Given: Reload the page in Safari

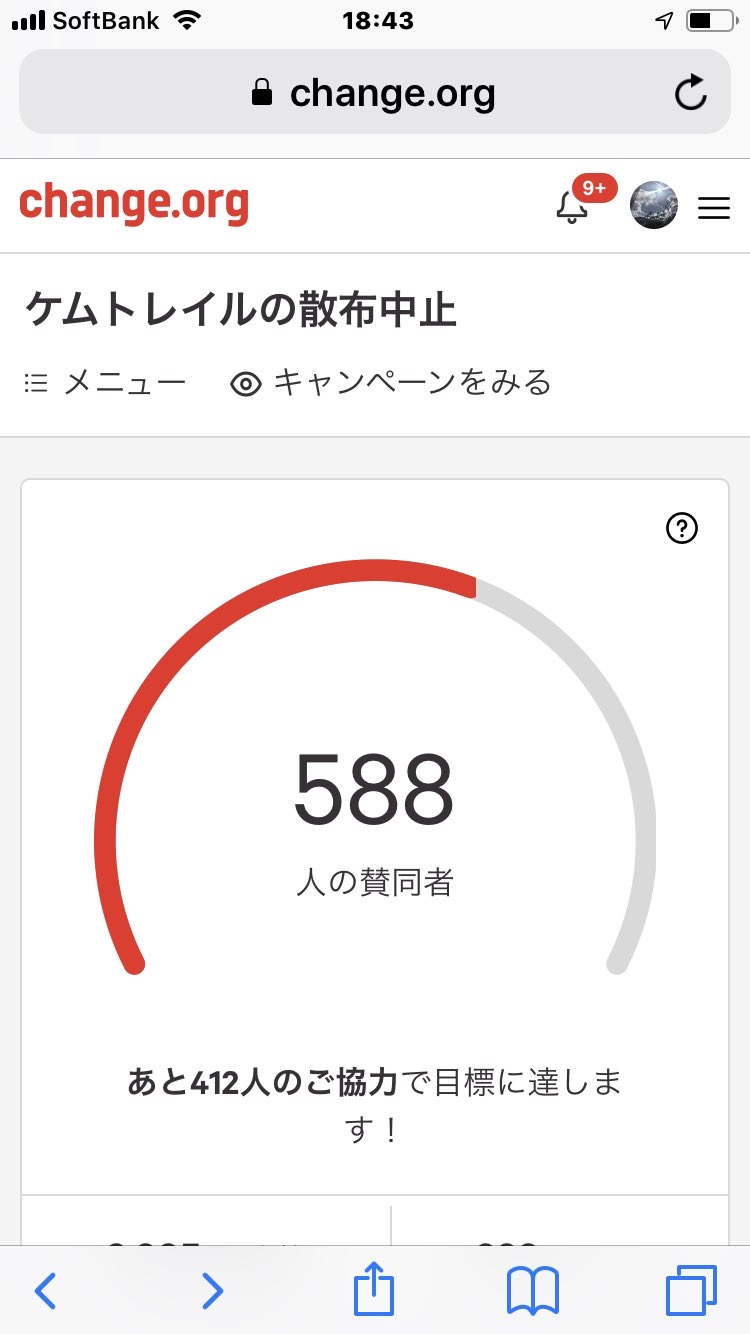Looking at the screenshot, I should point(690,93).
